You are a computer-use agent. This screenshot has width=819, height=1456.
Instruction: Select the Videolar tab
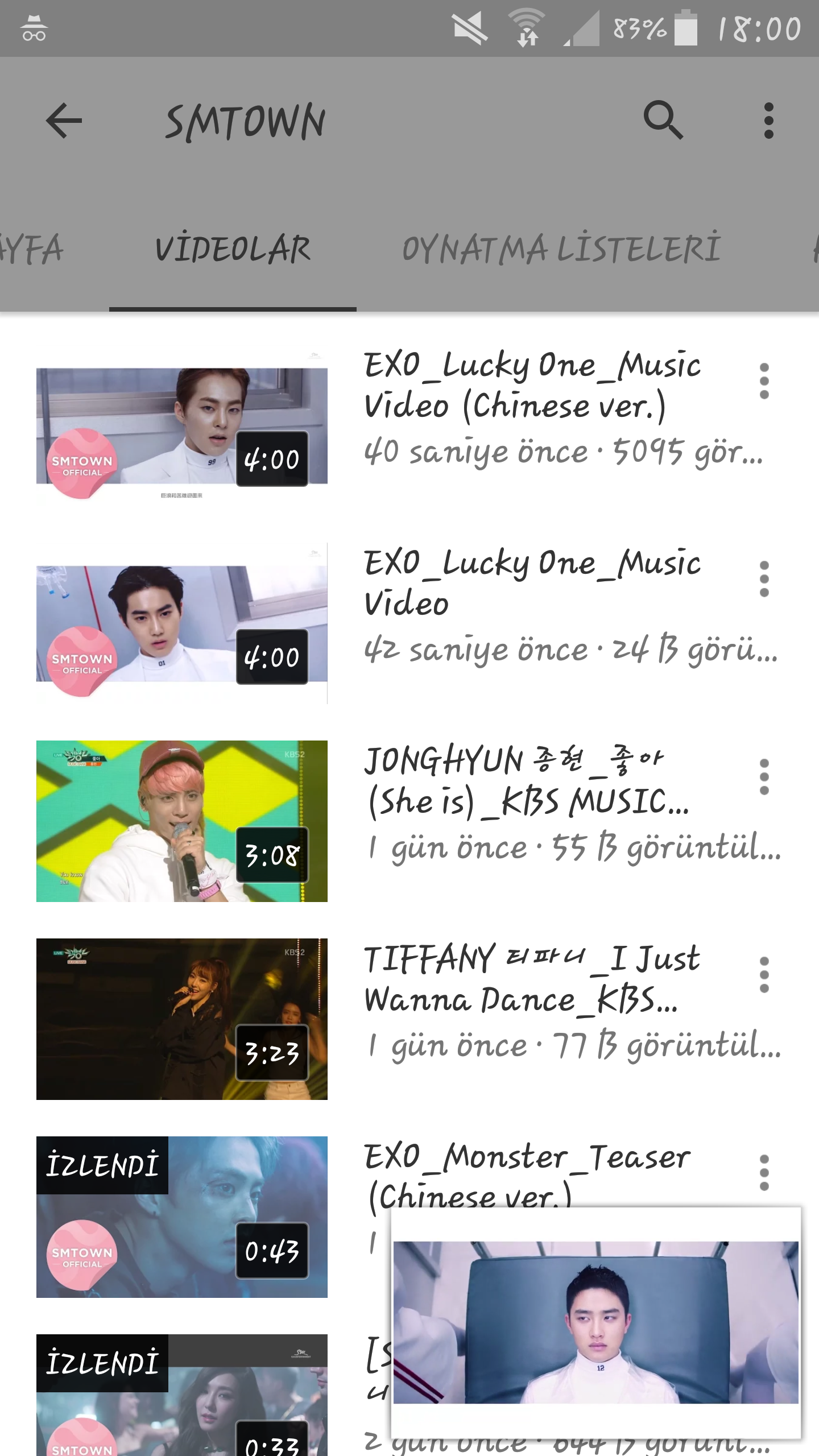(233, 249)
